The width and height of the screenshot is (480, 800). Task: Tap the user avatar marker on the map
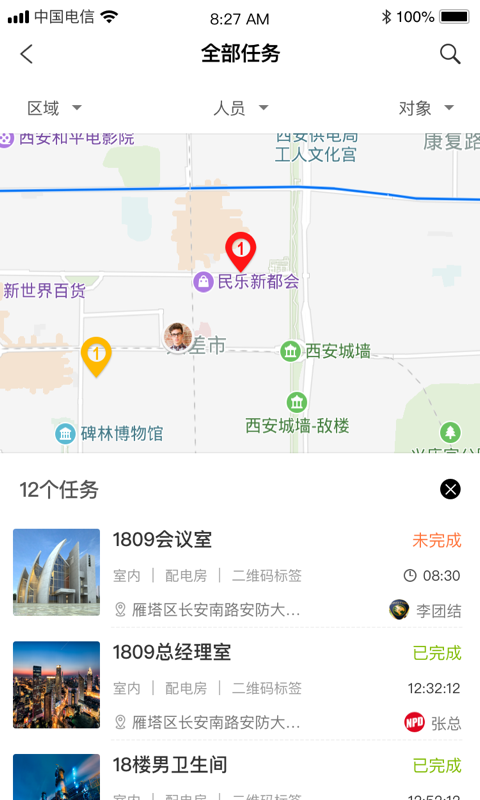coord(178,337)
